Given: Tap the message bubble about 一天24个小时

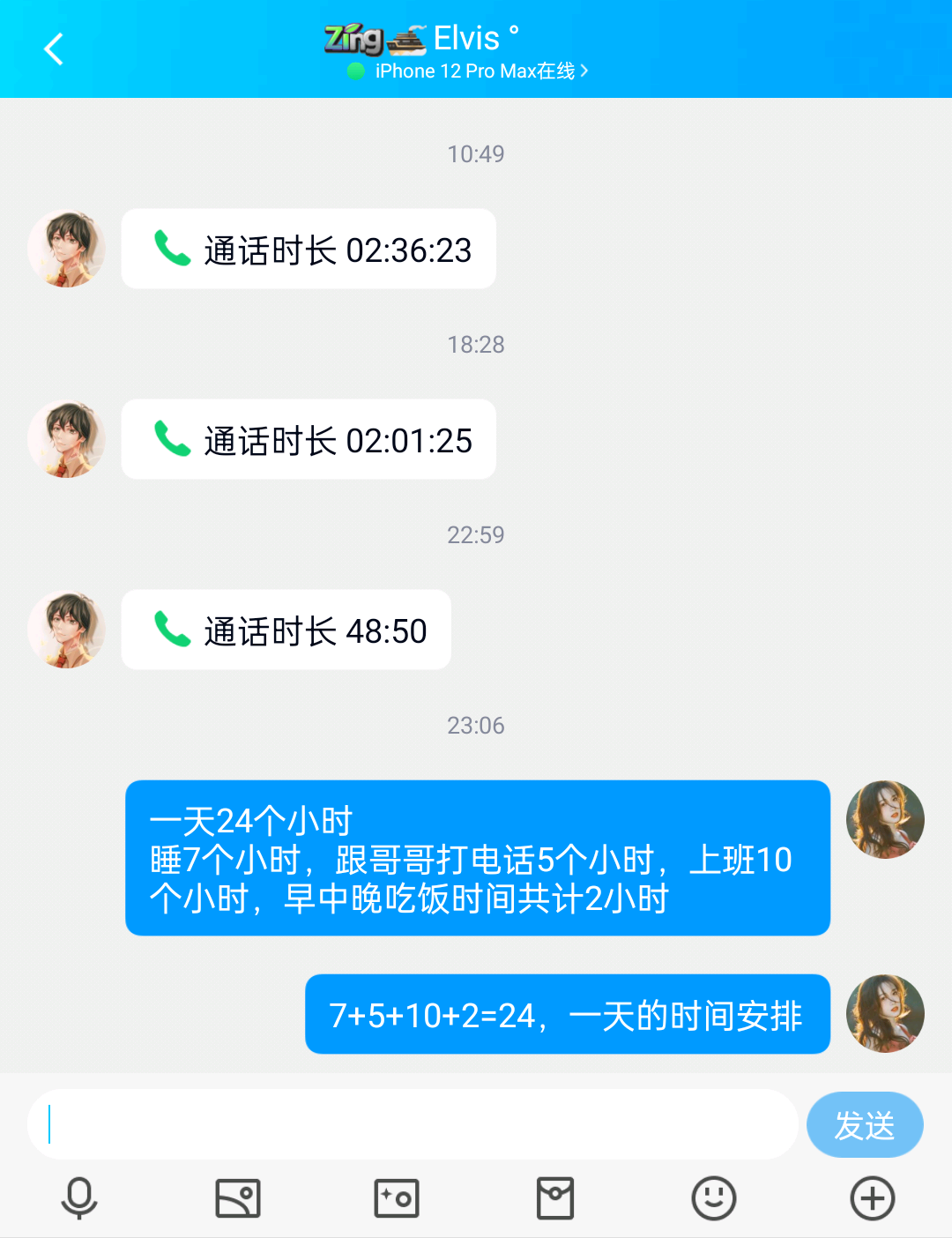Looking at the screenshot, I should (477, 857).
